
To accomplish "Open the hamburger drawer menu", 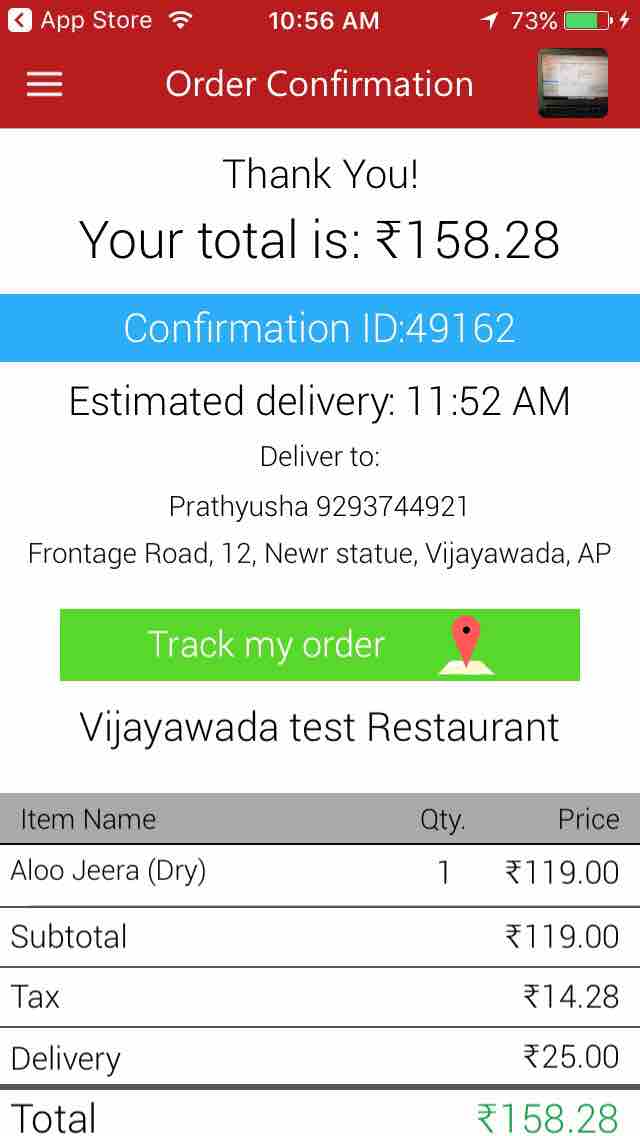I will point(44,84).
